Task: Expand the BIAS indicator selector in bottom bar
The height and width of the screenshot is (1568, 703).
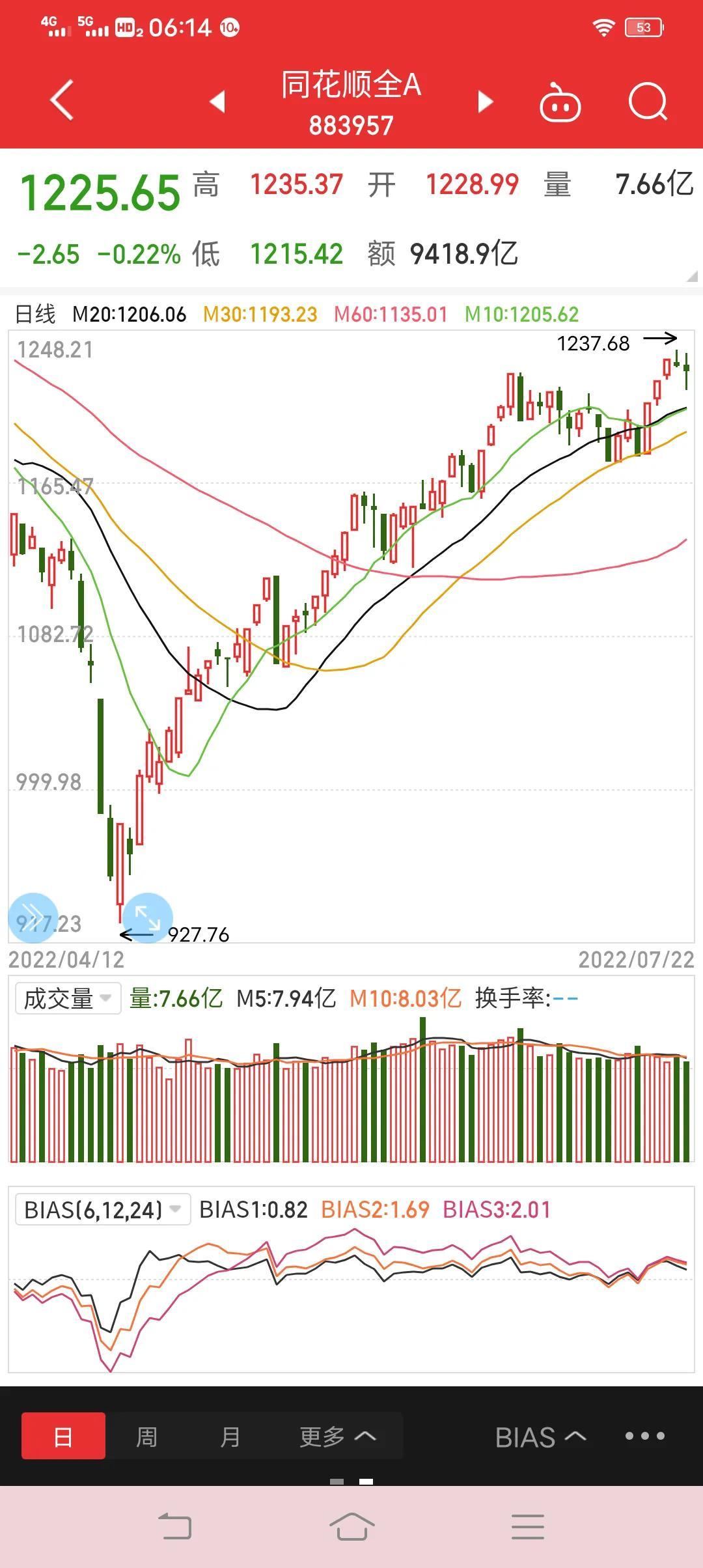Action: (540, 1437)
